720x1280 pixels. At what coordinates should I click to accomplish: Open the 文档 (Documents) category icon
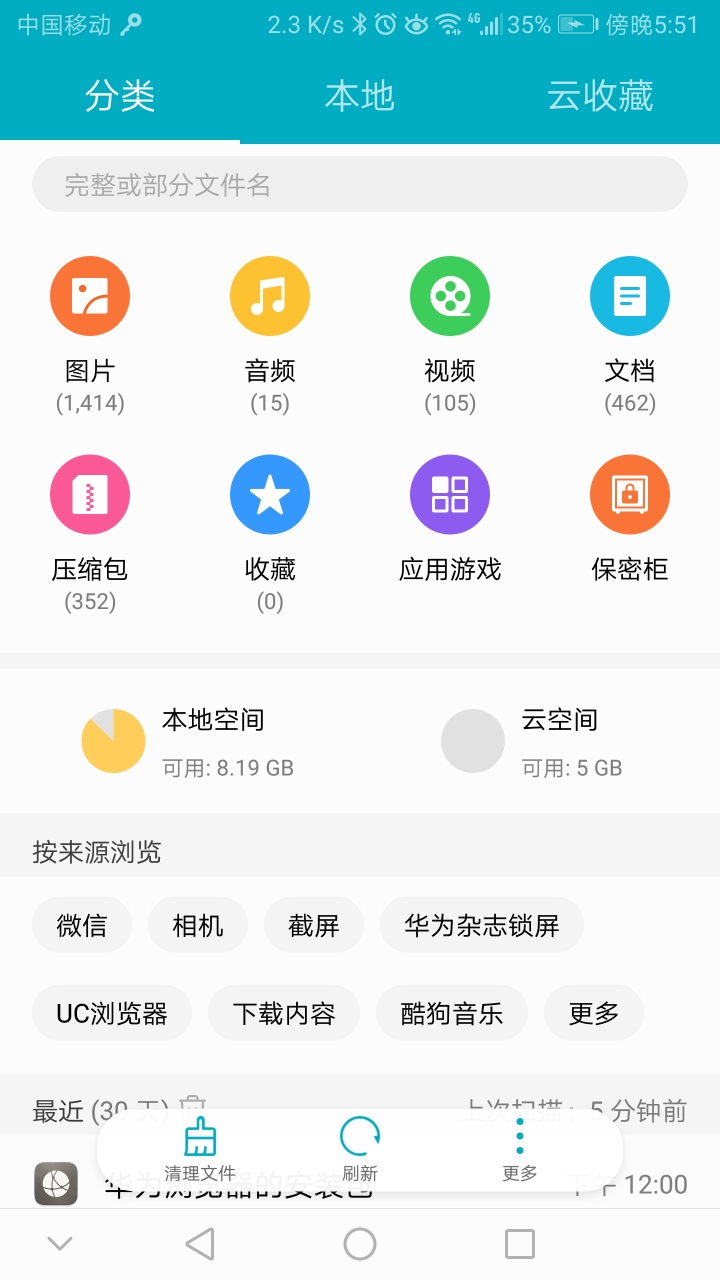[x=629, y=295]
